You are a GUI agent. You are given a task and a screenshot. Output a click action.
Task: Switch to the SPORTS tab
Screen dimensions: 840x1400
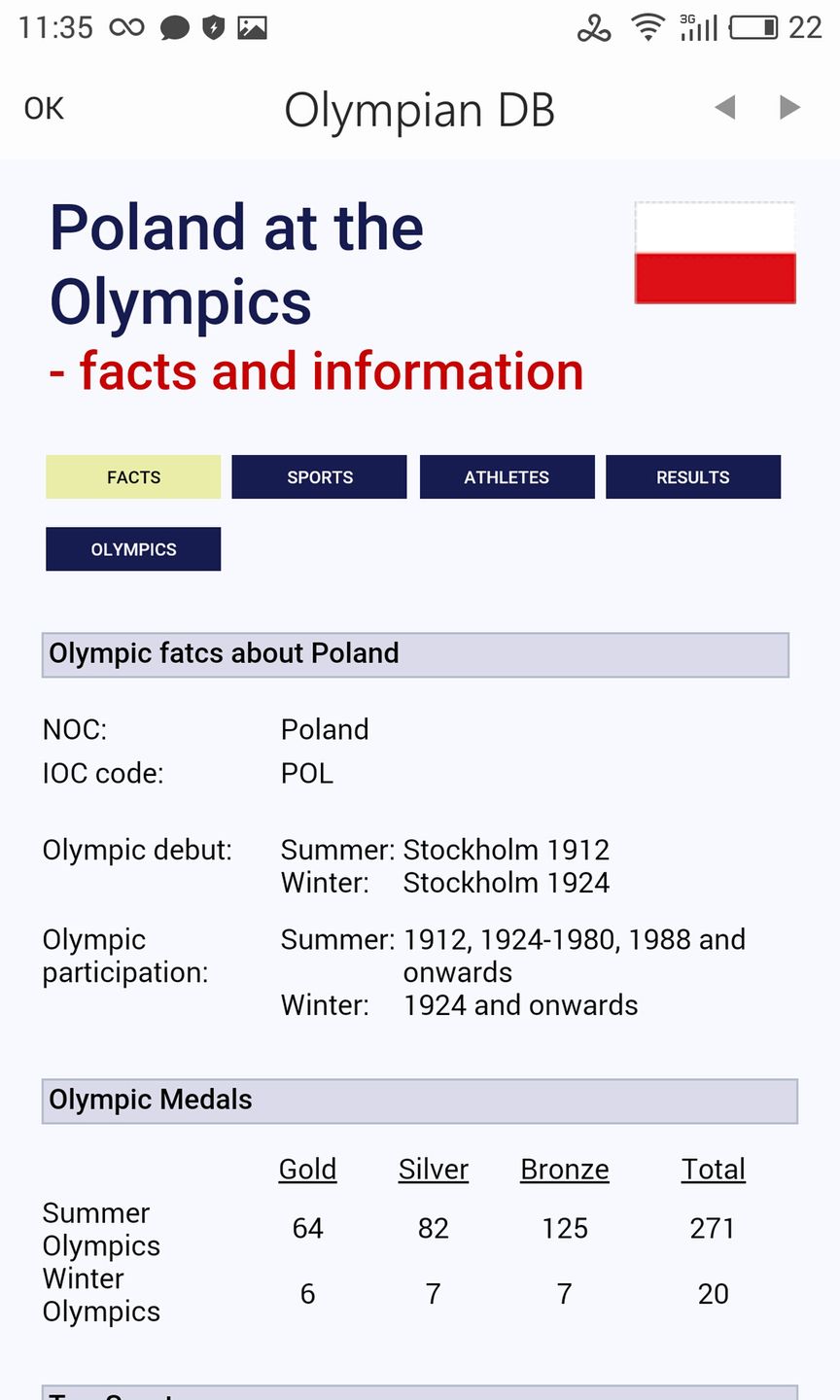(320, 477)
